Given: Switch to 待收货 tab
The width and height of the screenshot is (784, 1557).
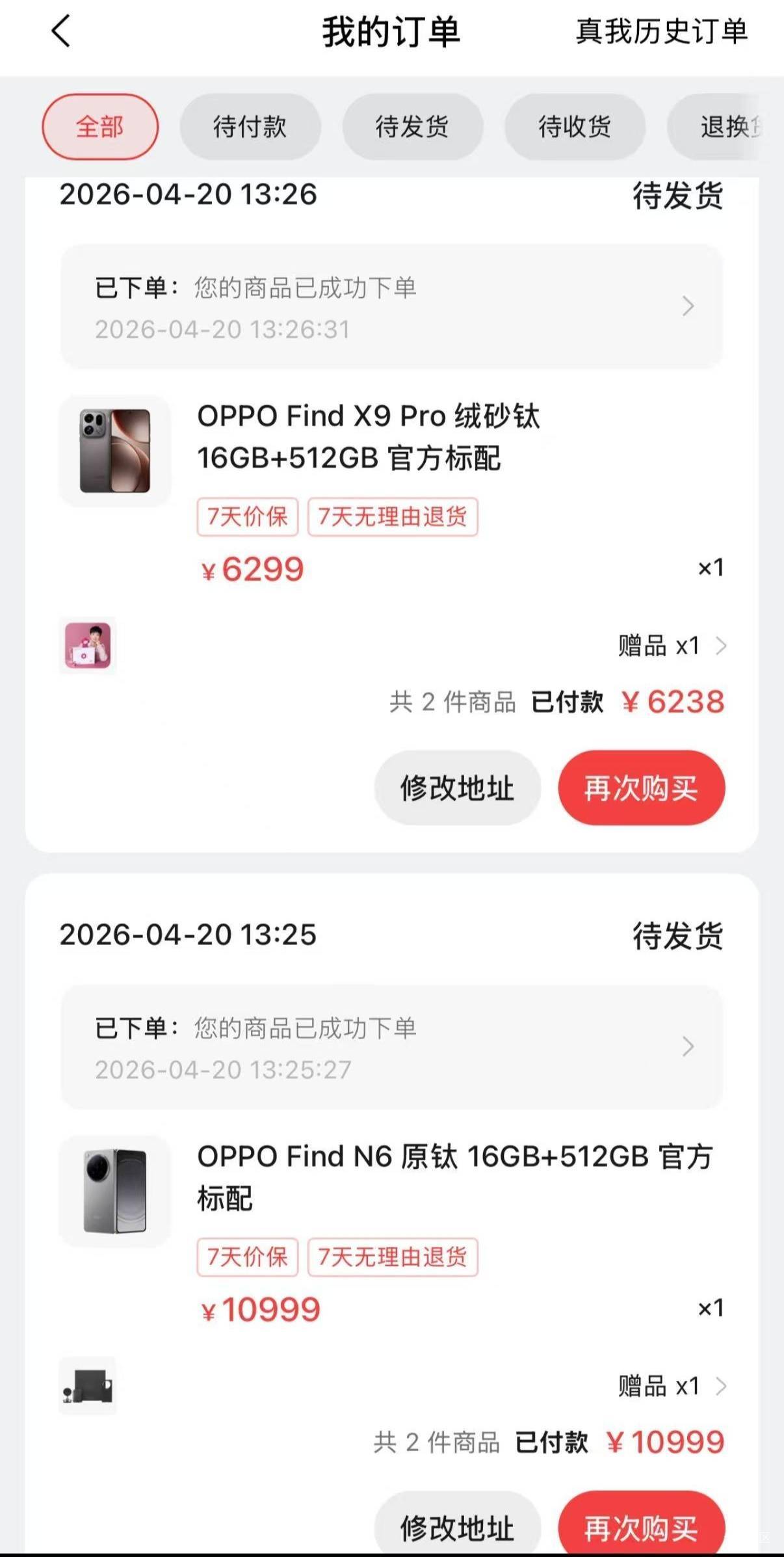Looking at the screenshot, I should coord(575,127).
